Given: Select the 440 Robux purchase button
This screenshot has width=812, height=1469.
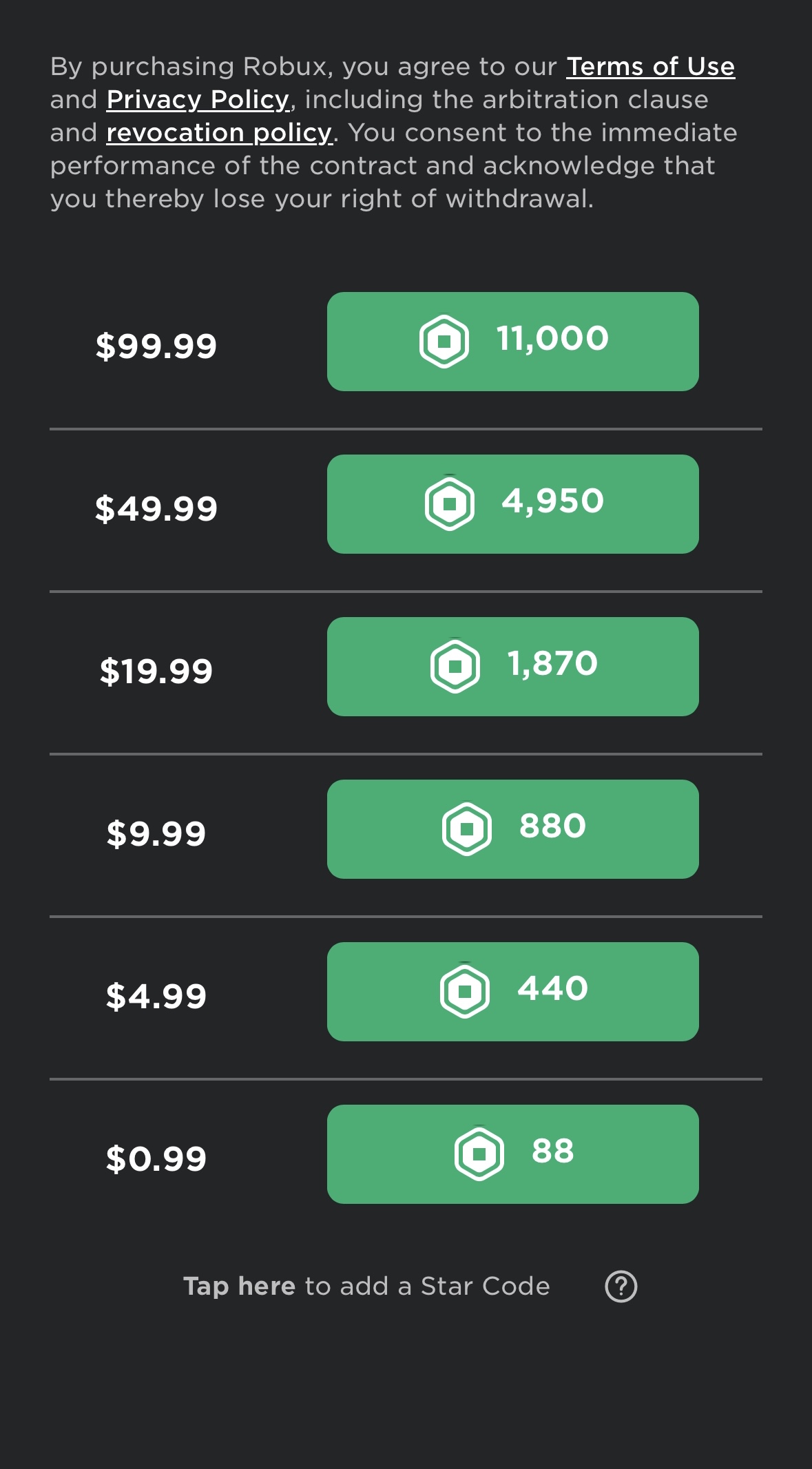Looking at the screenshot, I should click(x=513, y=992).
